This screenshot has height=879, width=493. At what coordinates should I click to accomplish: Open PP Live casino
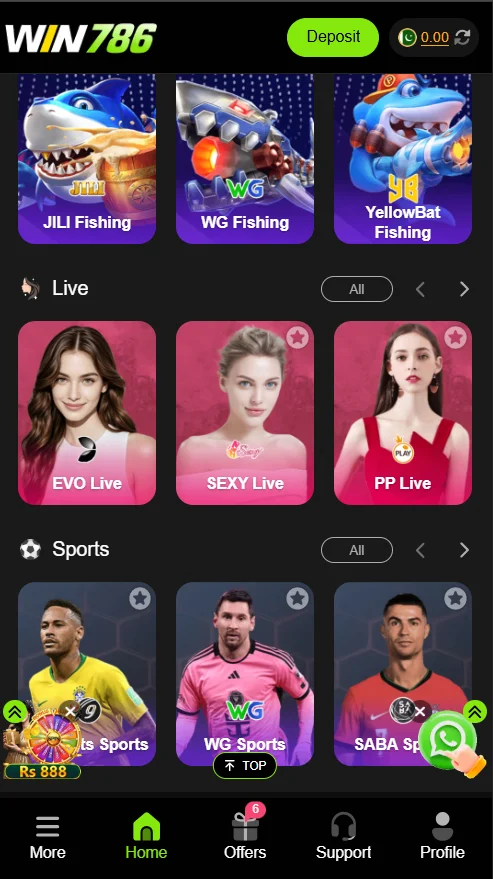403,413
